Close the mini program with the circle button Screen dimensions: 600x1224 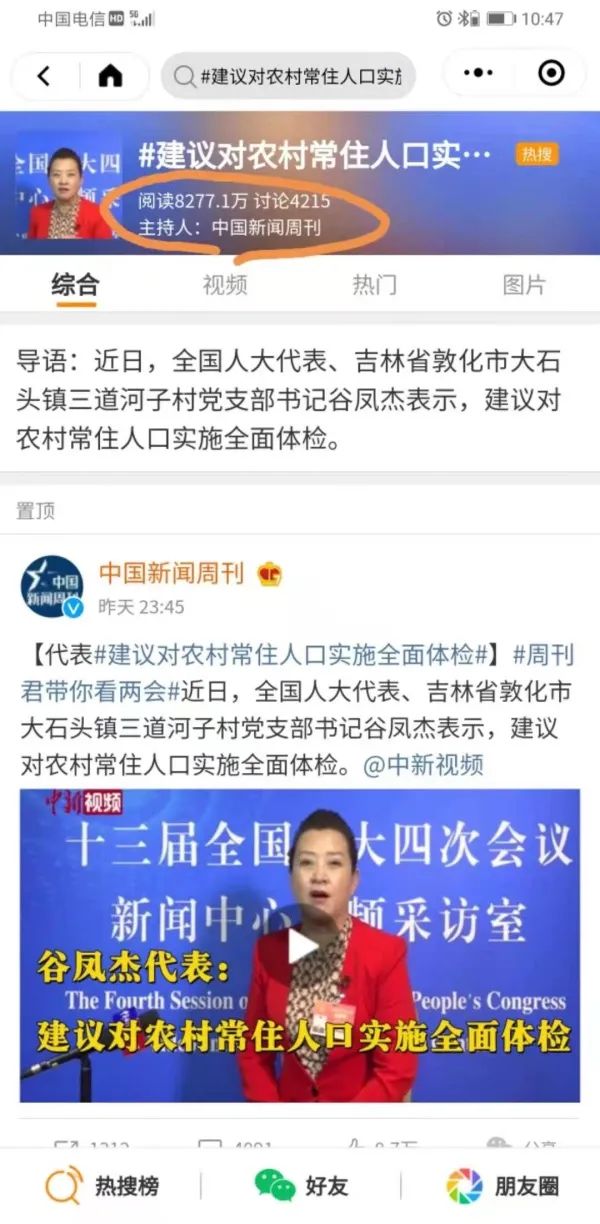[x=551, y=74]
